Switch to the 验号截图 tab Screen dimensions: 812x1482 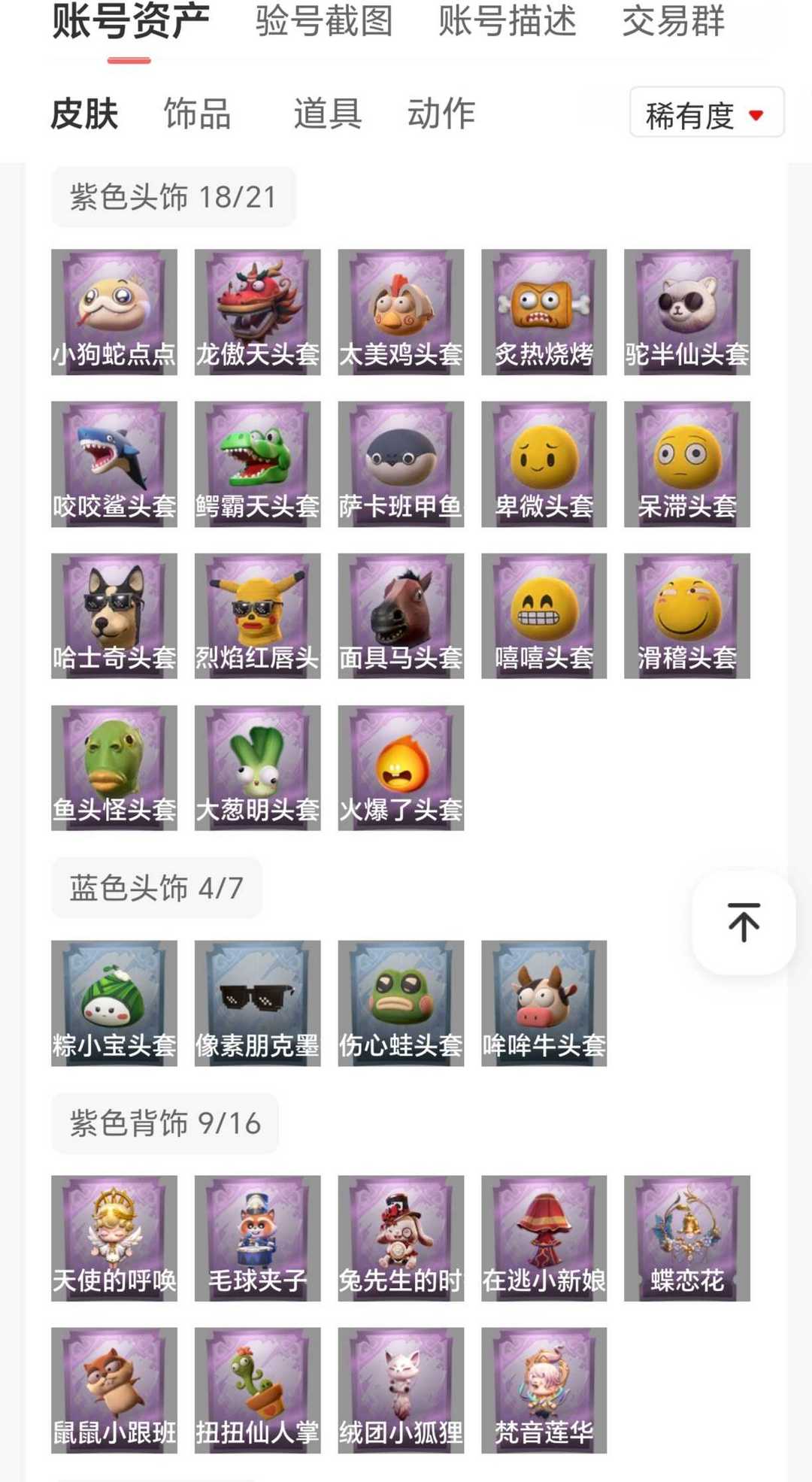(324, 21)
